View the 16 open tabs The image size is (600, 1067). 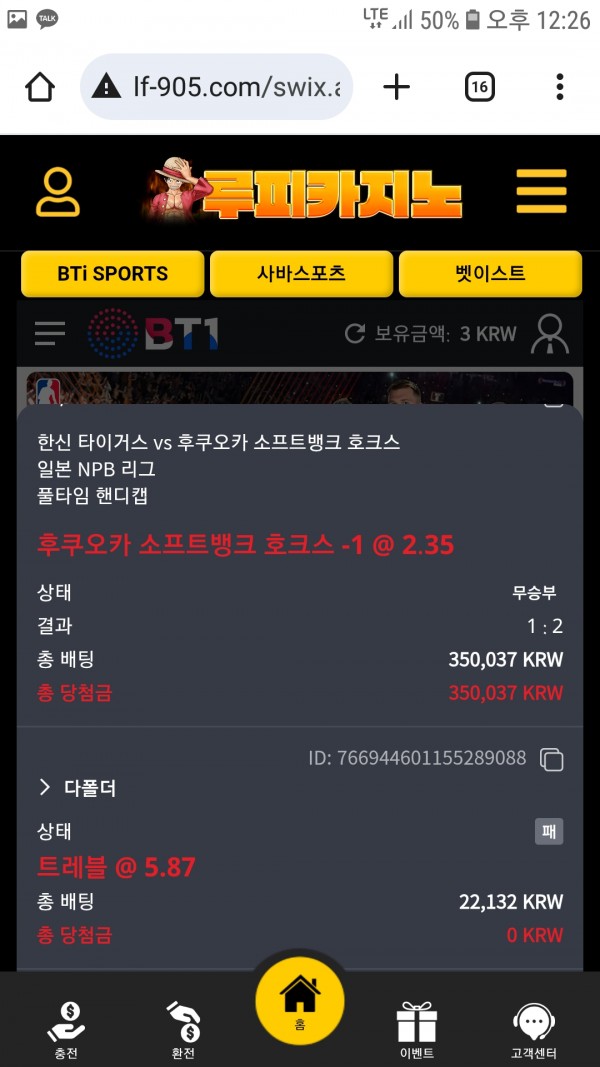[480, 88]
